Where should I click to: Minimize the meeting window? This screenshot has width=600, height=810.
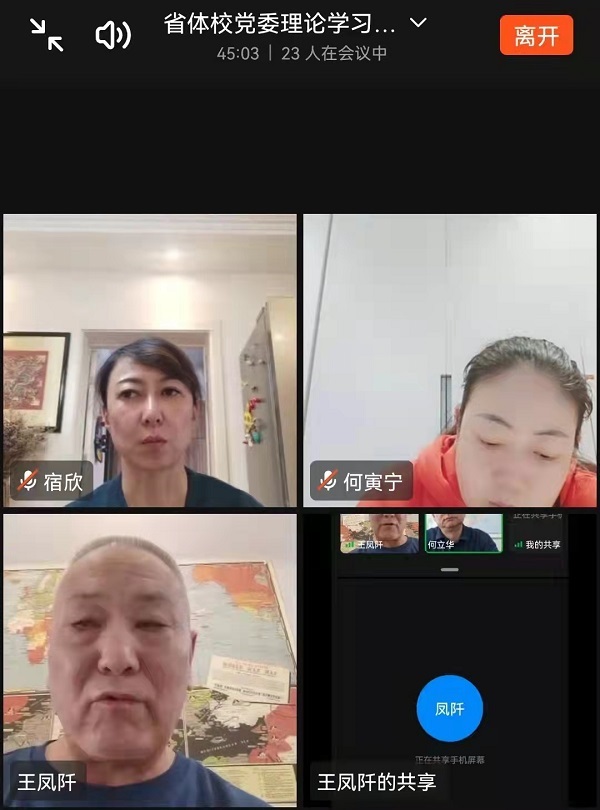[x=46, y=35]
